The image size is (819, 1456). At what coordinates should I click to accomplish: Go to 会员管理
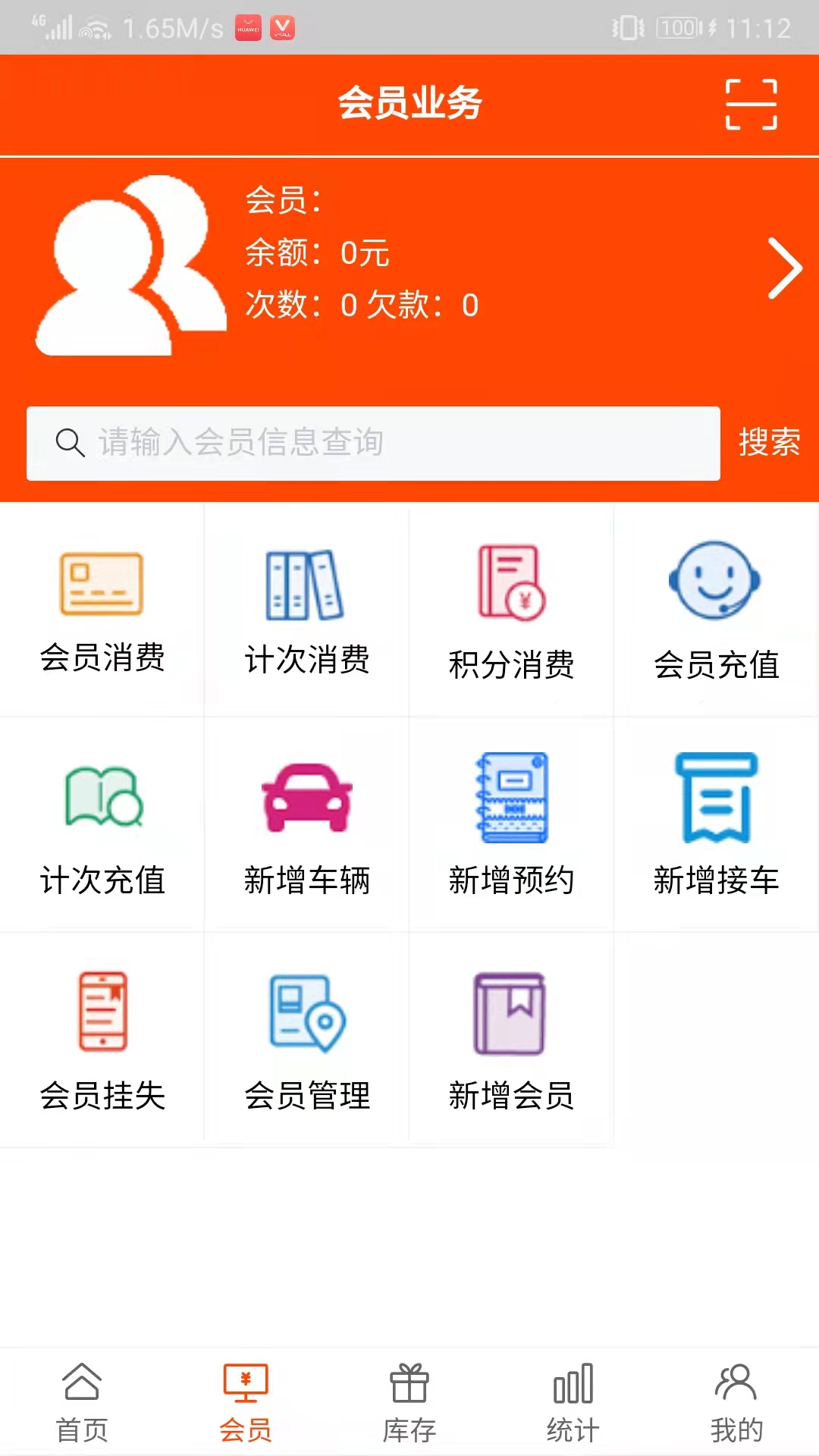(x=307, y=1040)
